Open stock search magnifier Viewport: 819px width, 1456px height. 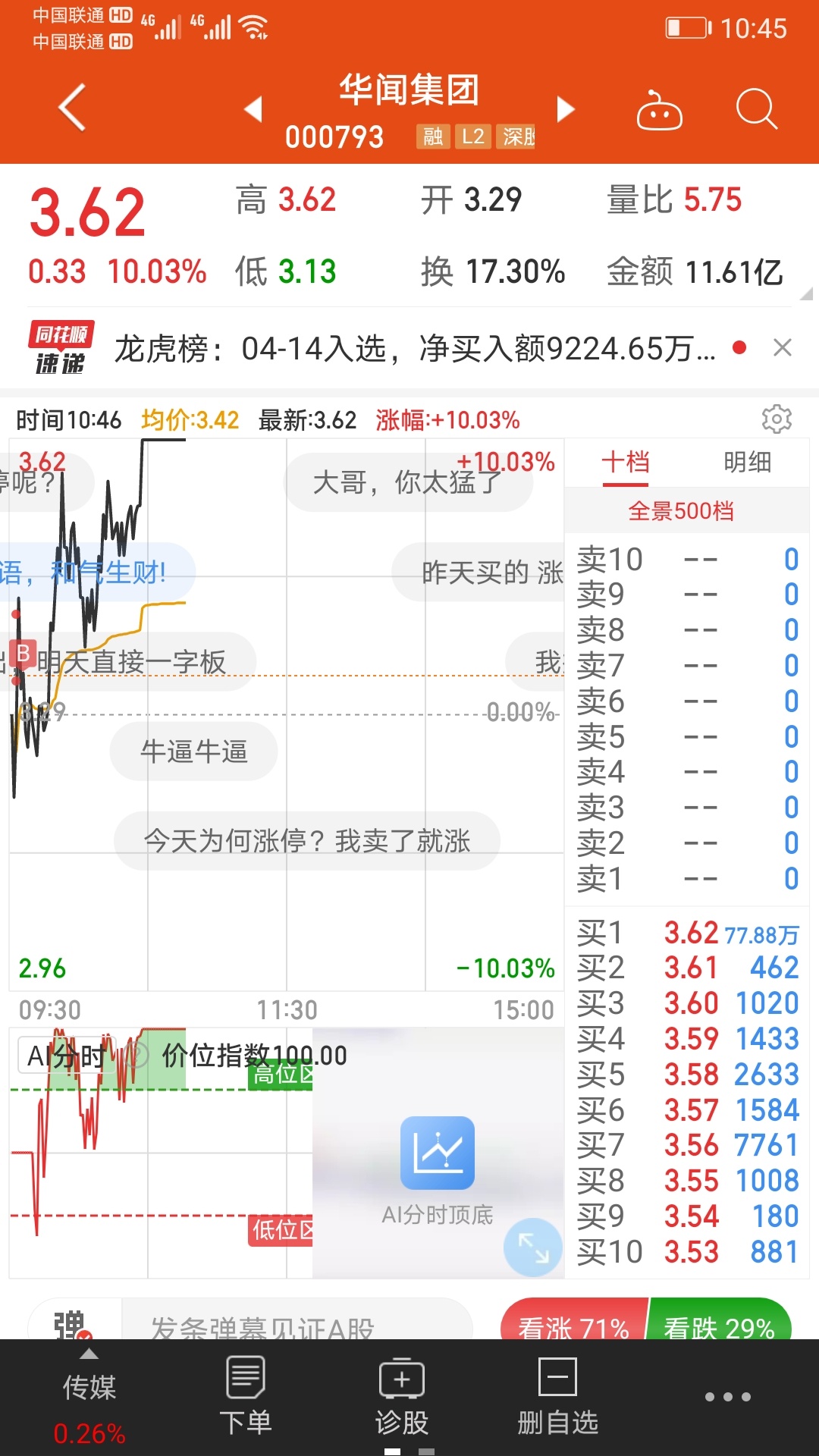pyautogui.click(x=757, y=109)
